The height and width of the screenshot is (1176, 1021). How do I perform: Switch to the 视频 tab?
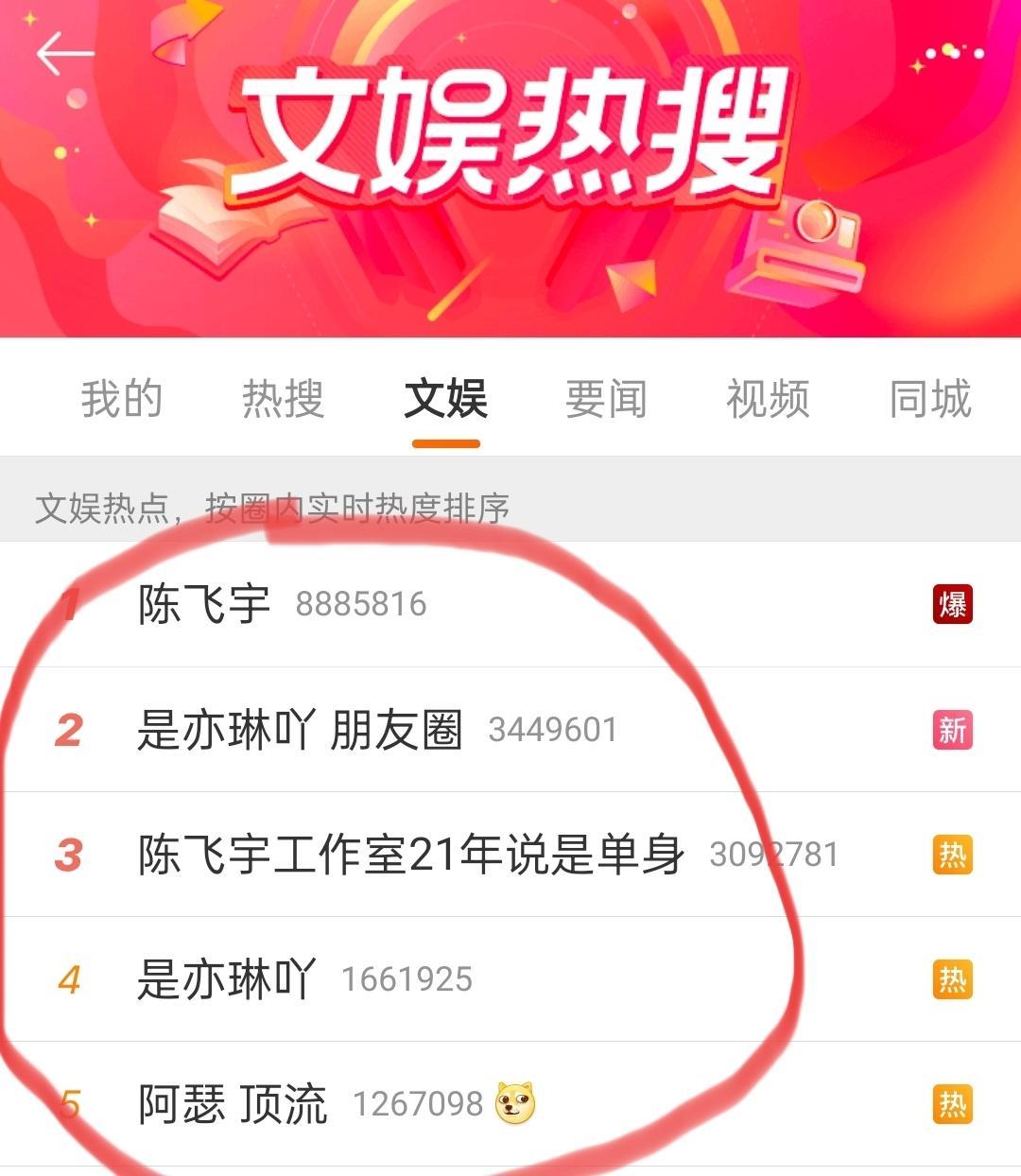coord(768,398)
